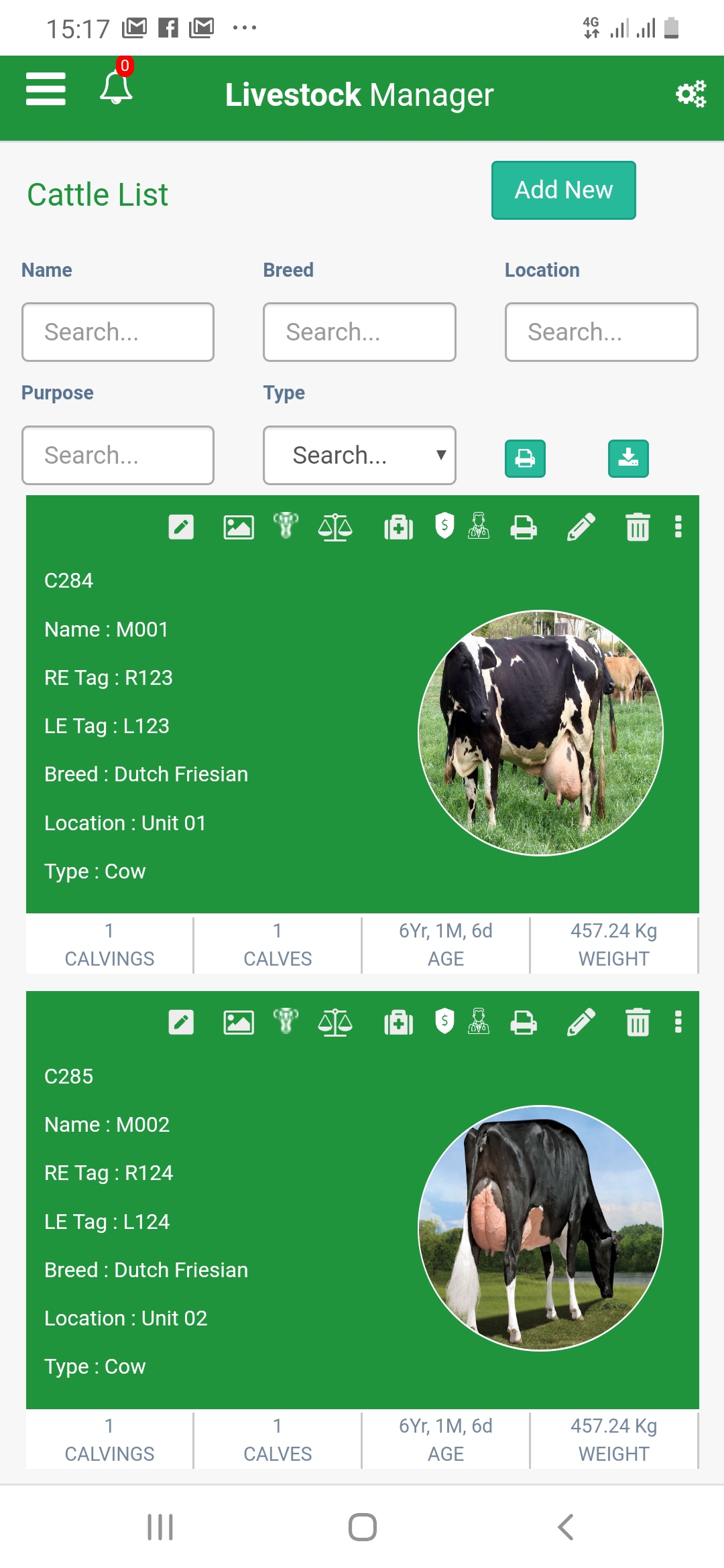Open the hamburger navigation menu
Image resolution: width=724 pixels, height=1568 pixels.
click(46, 89)
